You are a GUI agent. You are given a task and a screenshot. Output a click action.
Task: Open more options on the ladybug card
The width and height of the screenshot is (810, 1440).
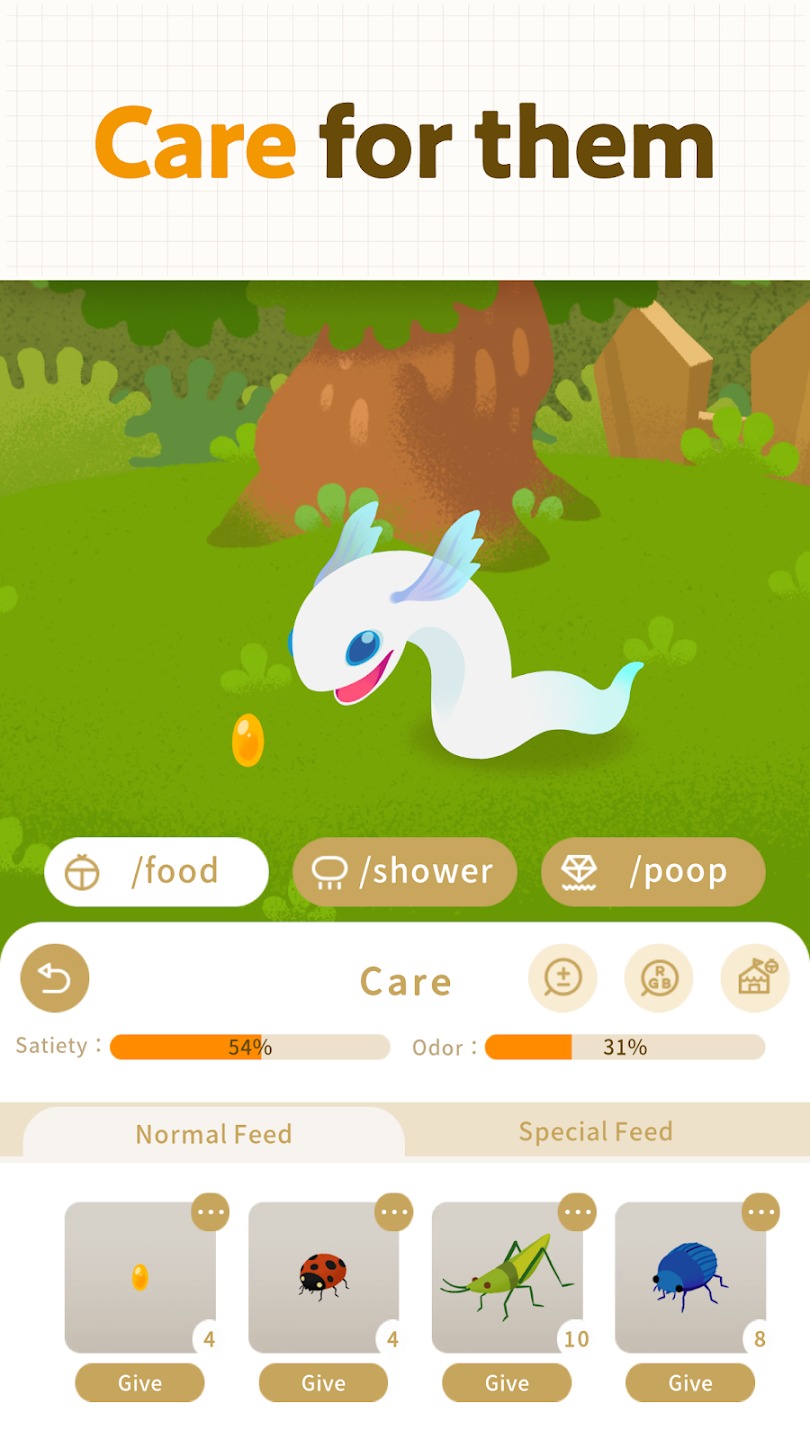[x=394, y=1212]
